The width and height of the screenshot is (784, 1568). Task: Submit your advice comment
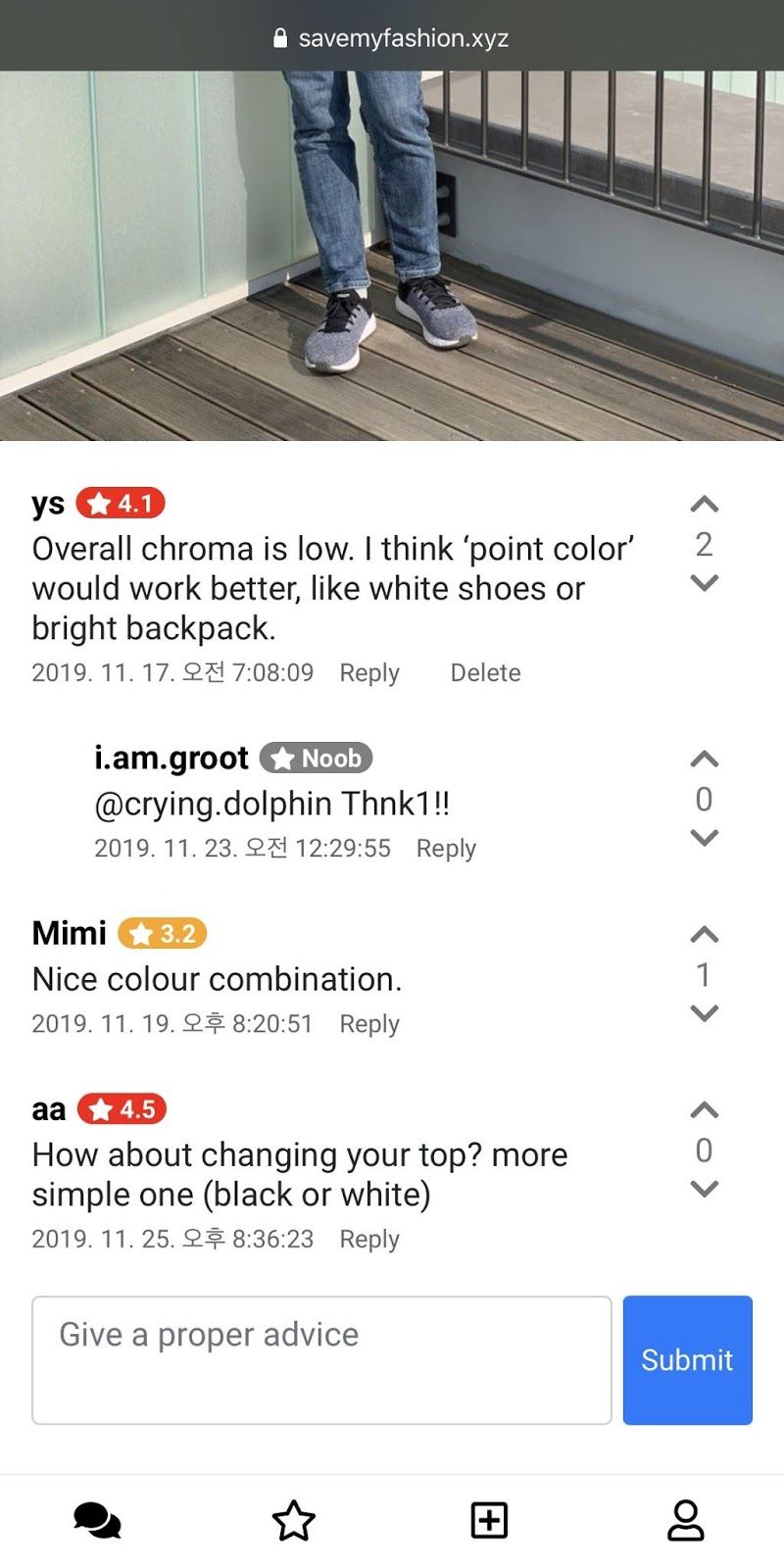pos(687,1360)
